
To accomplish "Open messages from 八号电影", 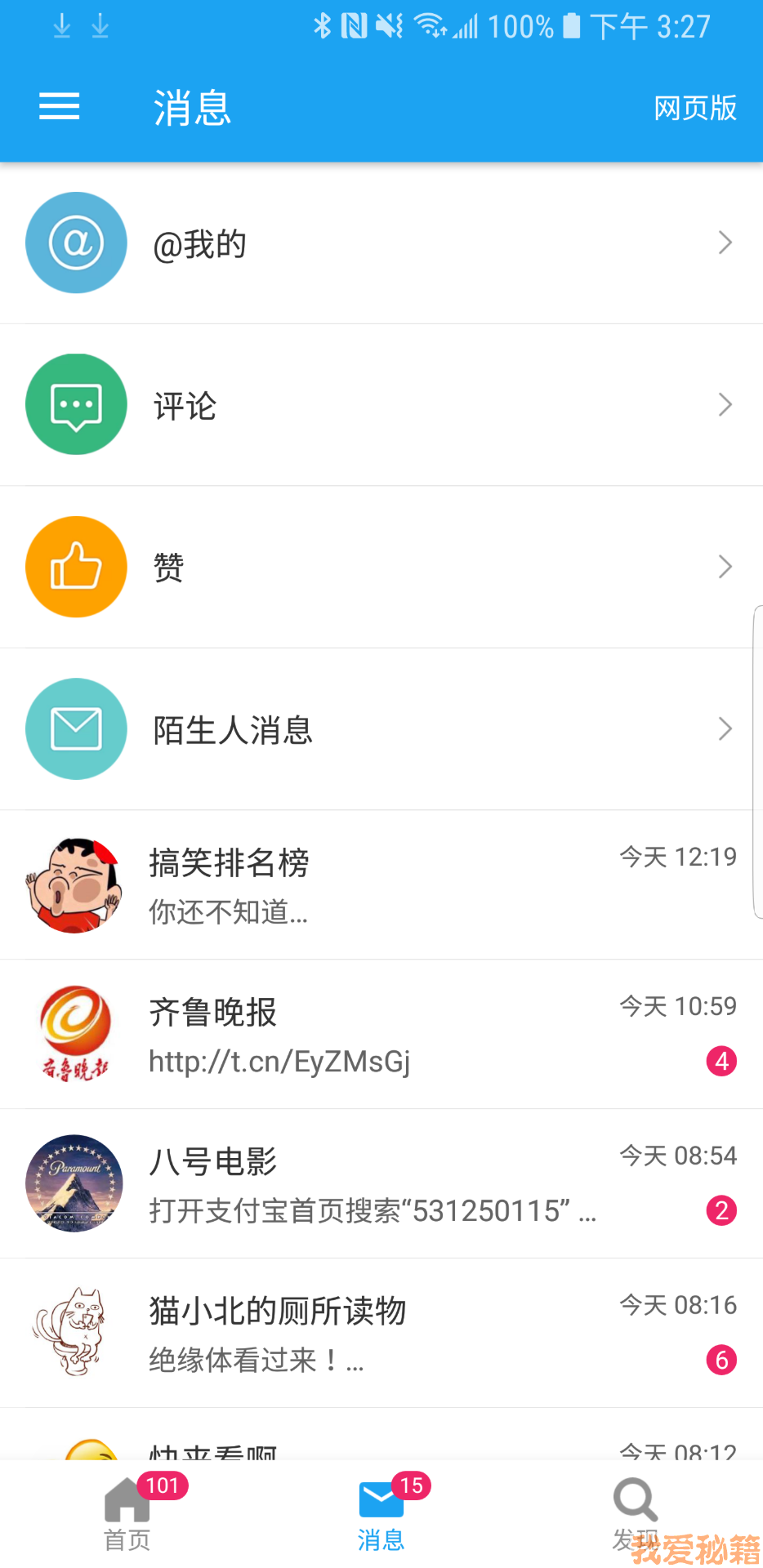I will pyautogui.click(x=381, y=1184).
